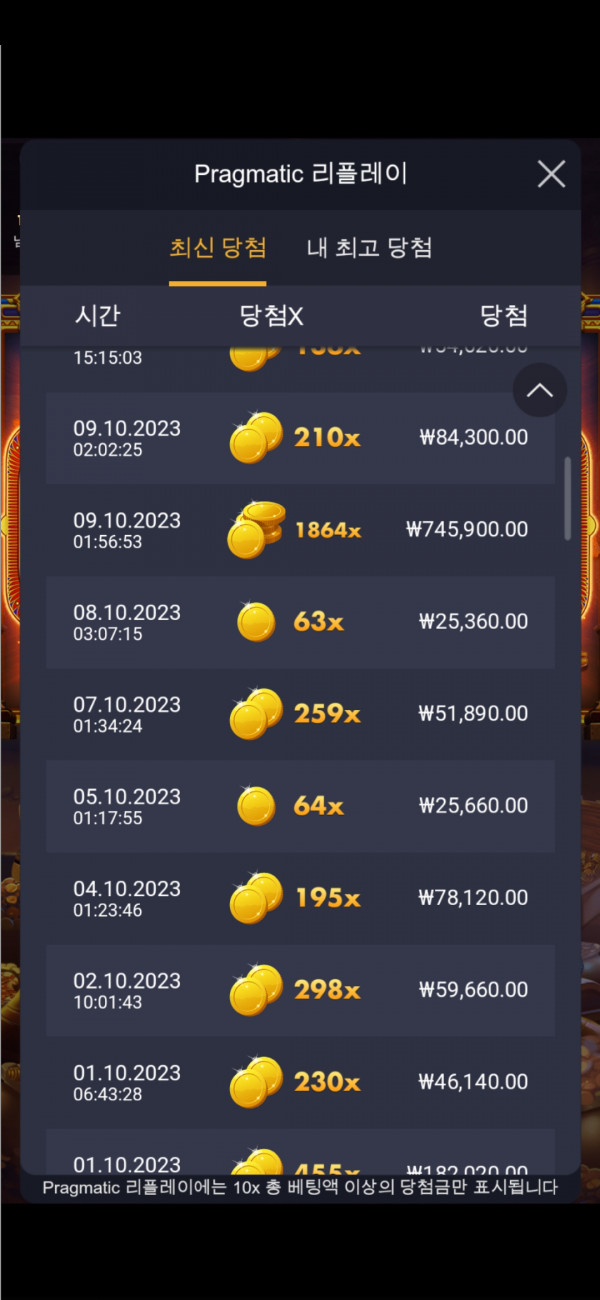
Task: Open the 64x win replay from 05.10.2023
Action: pyautogui.click(x=300, y=806)
